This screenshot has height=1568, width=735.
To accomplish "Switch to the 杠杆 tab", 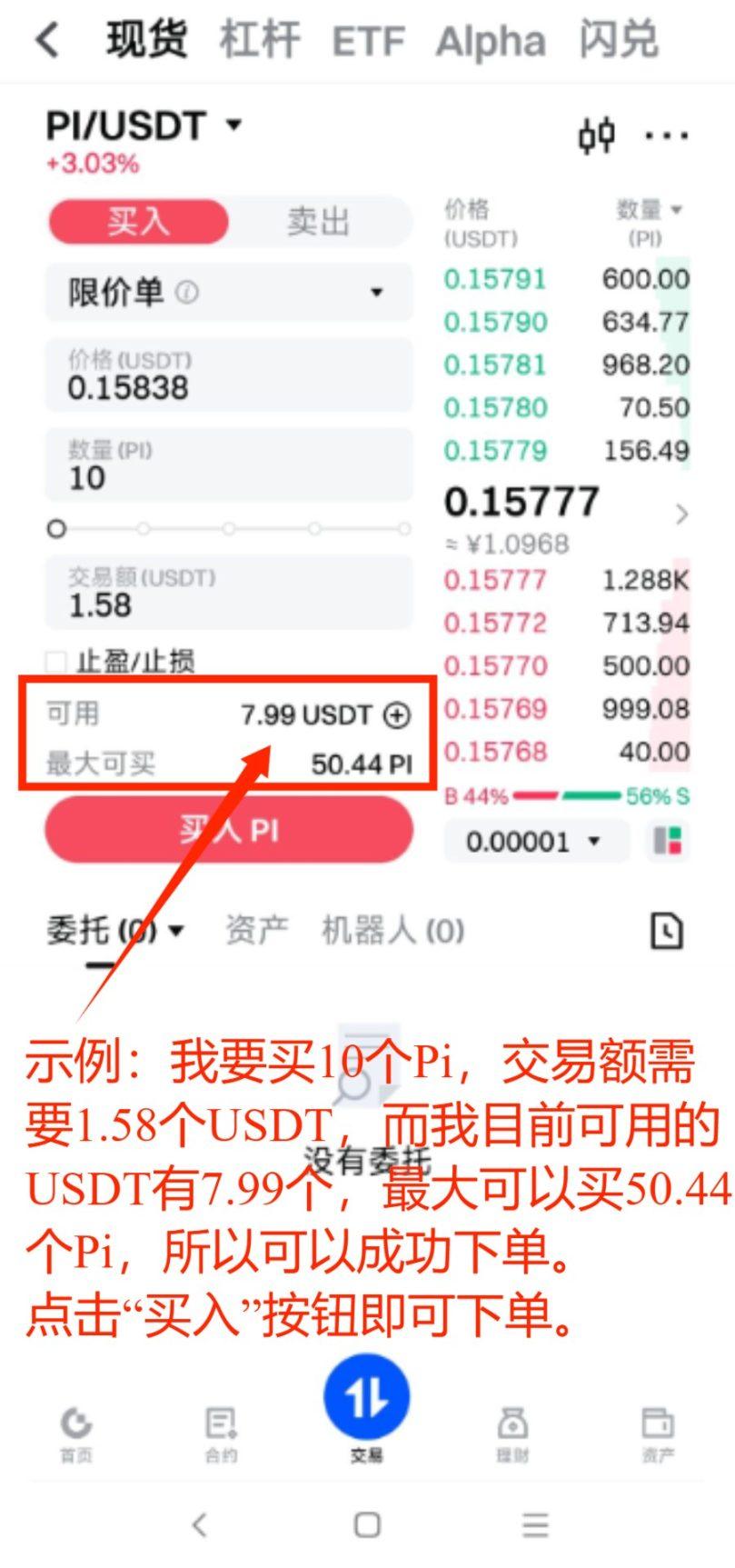I will [x=260, y=40].
